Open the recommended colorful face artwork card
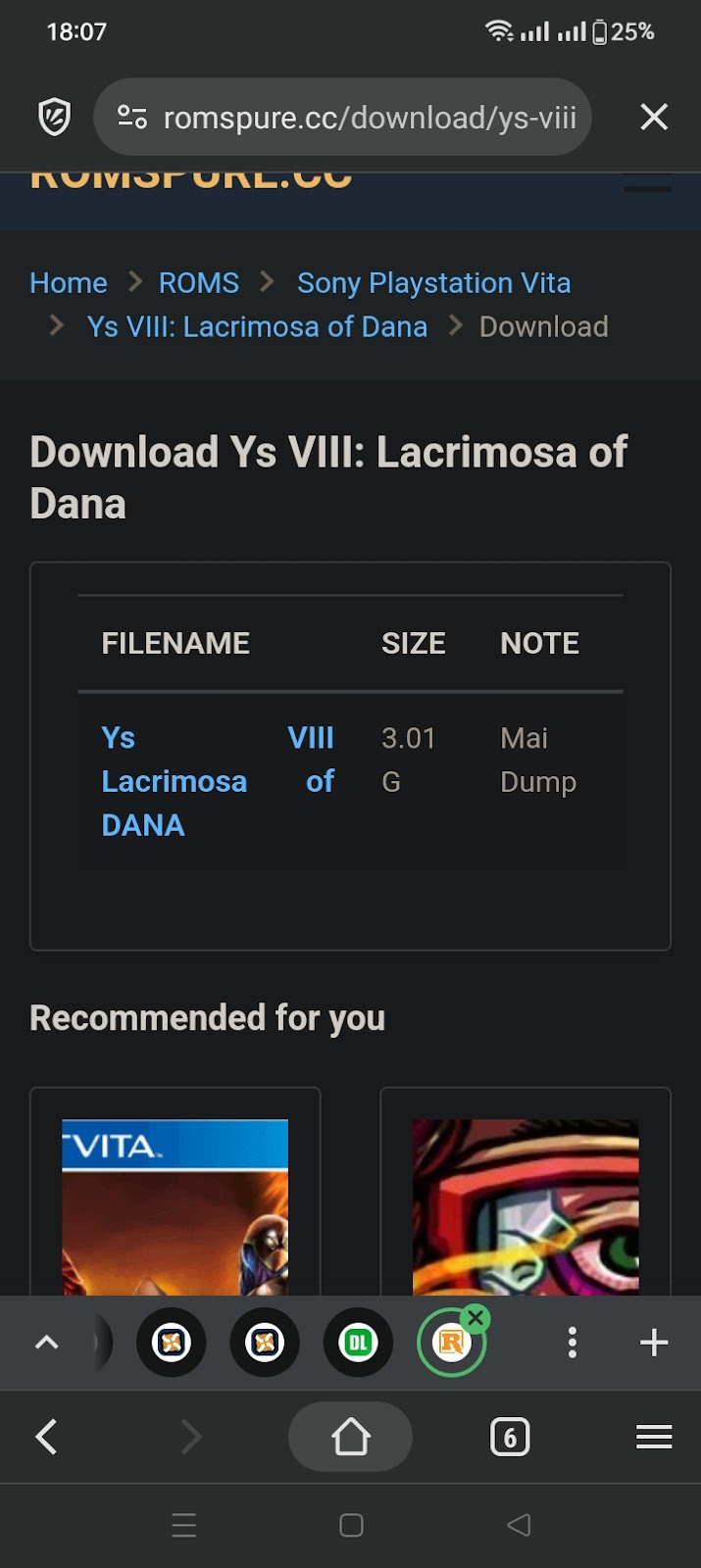This screenshot has width=701, height=1568. (526, 1205)
